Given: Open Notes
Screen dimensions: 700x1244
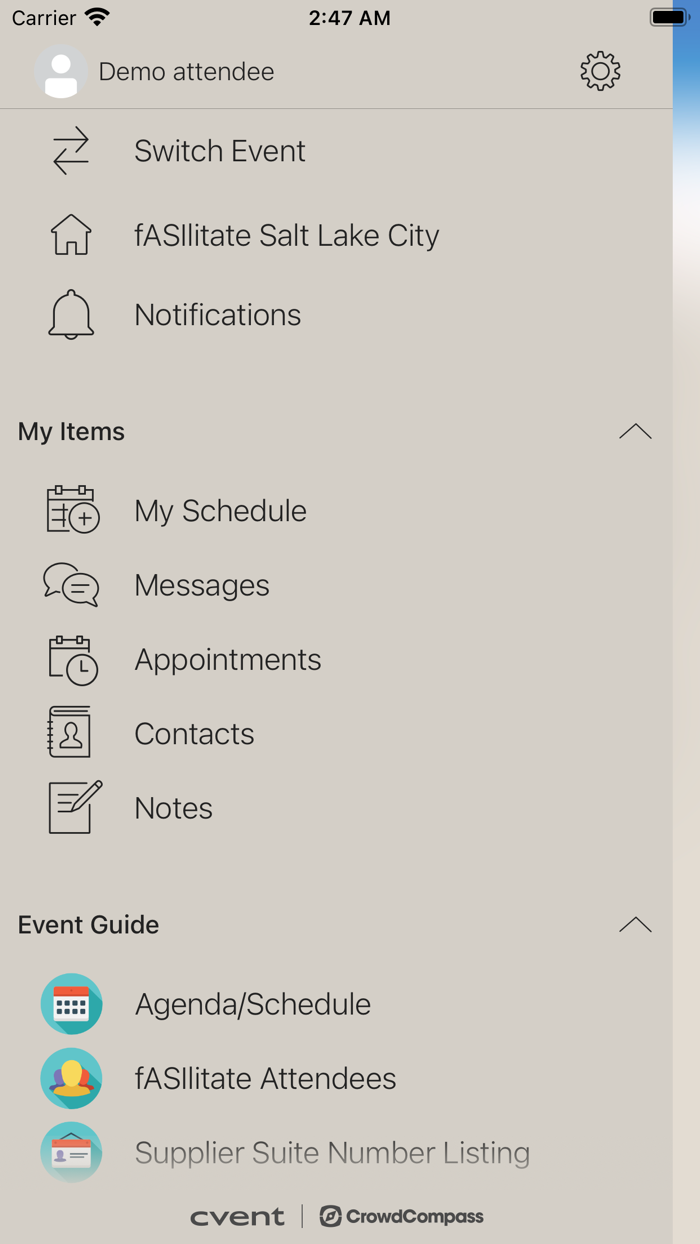Looking at the screenshot, I should [x=173, y=808].
